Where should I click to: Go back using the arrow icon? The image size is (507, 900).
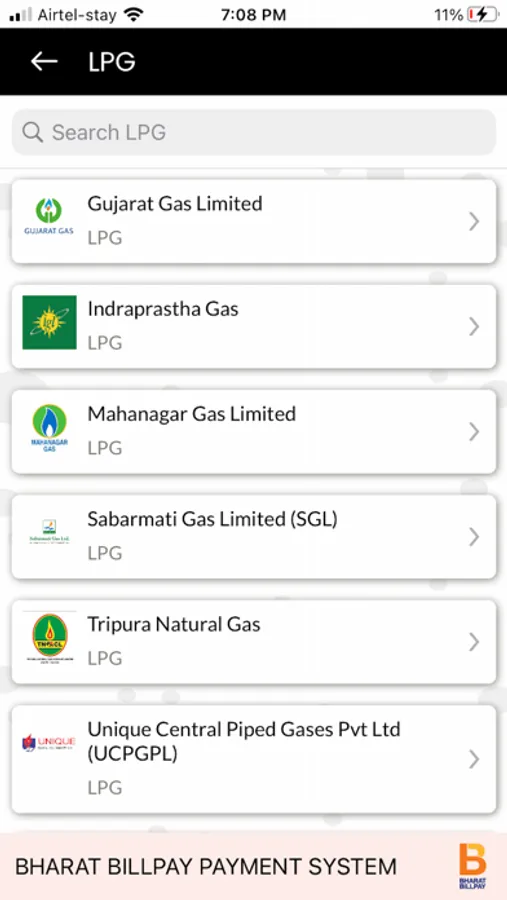[44, 61]
